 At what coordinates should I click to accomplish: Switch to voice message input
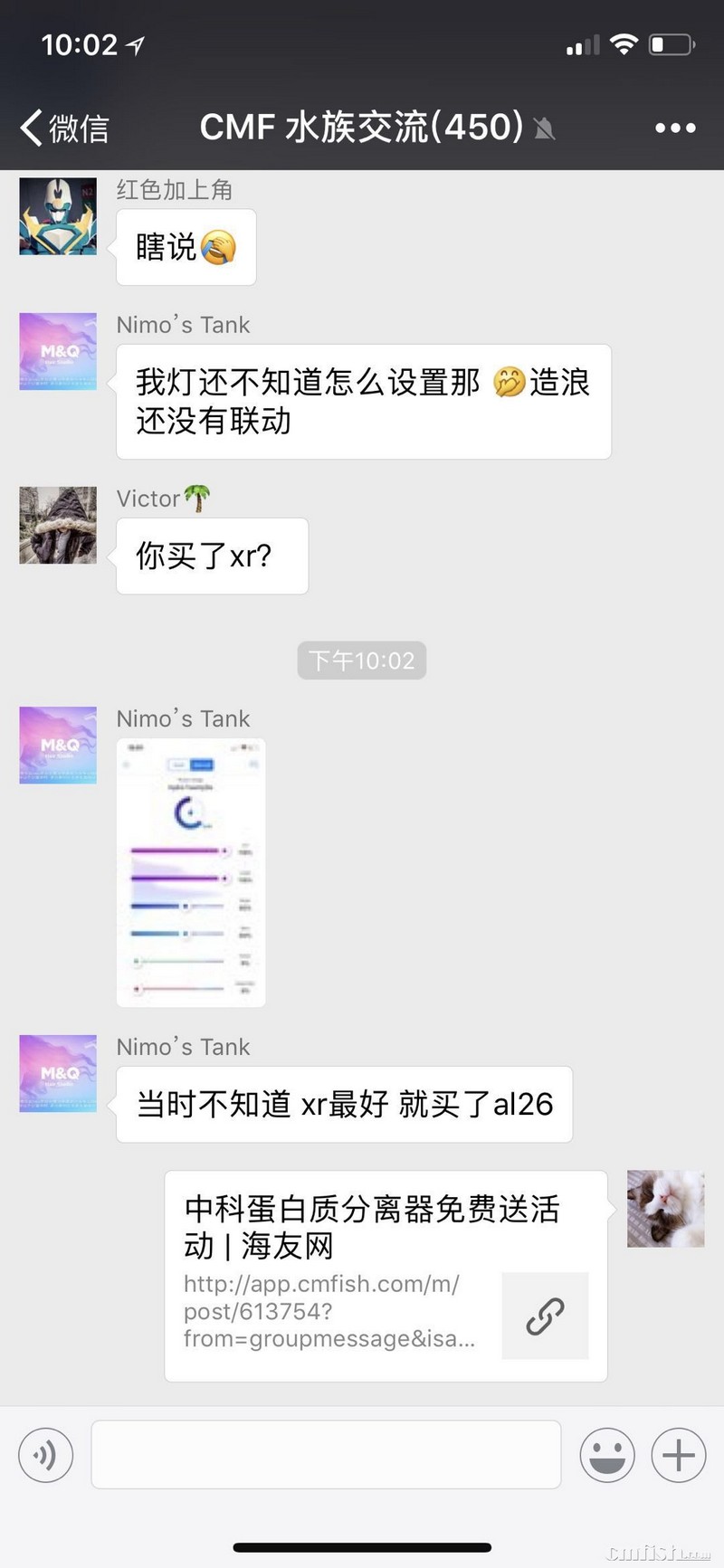click(45, 1455)
